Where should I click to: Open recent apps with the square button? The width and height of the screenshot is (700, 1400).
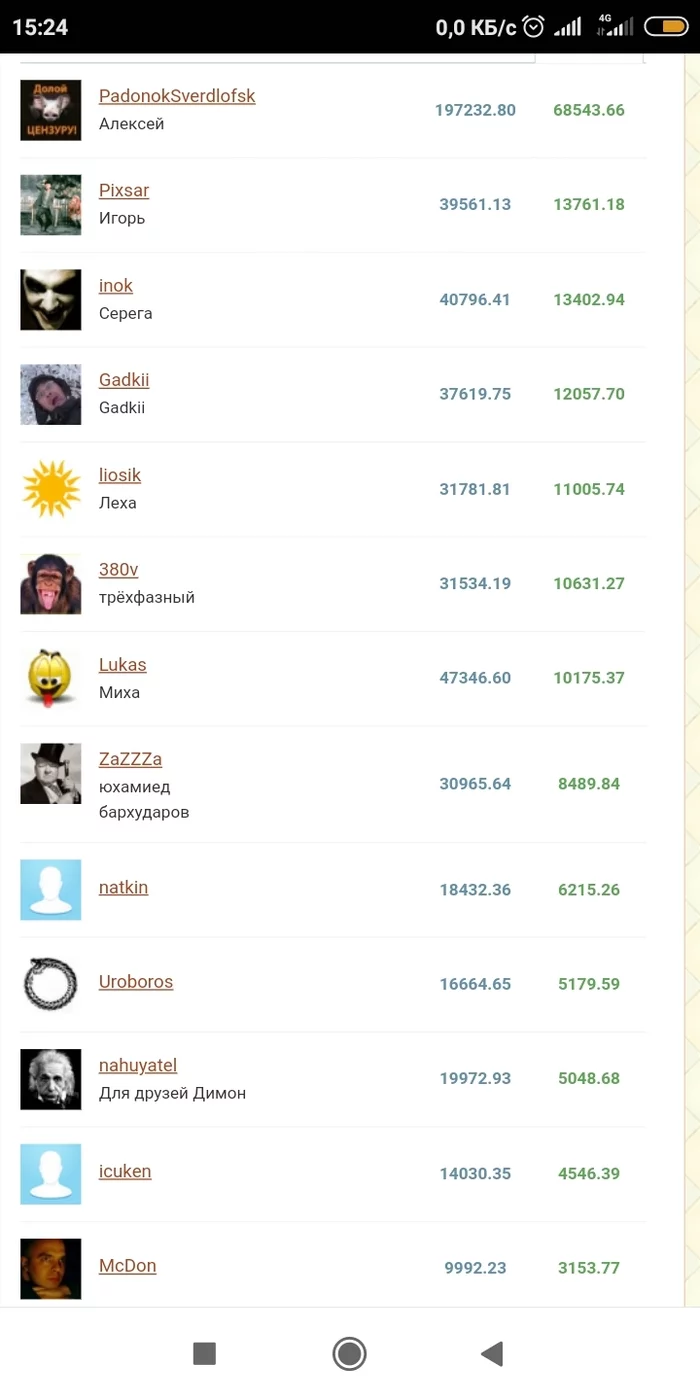pyautogui.click(x=204, y=1354)
